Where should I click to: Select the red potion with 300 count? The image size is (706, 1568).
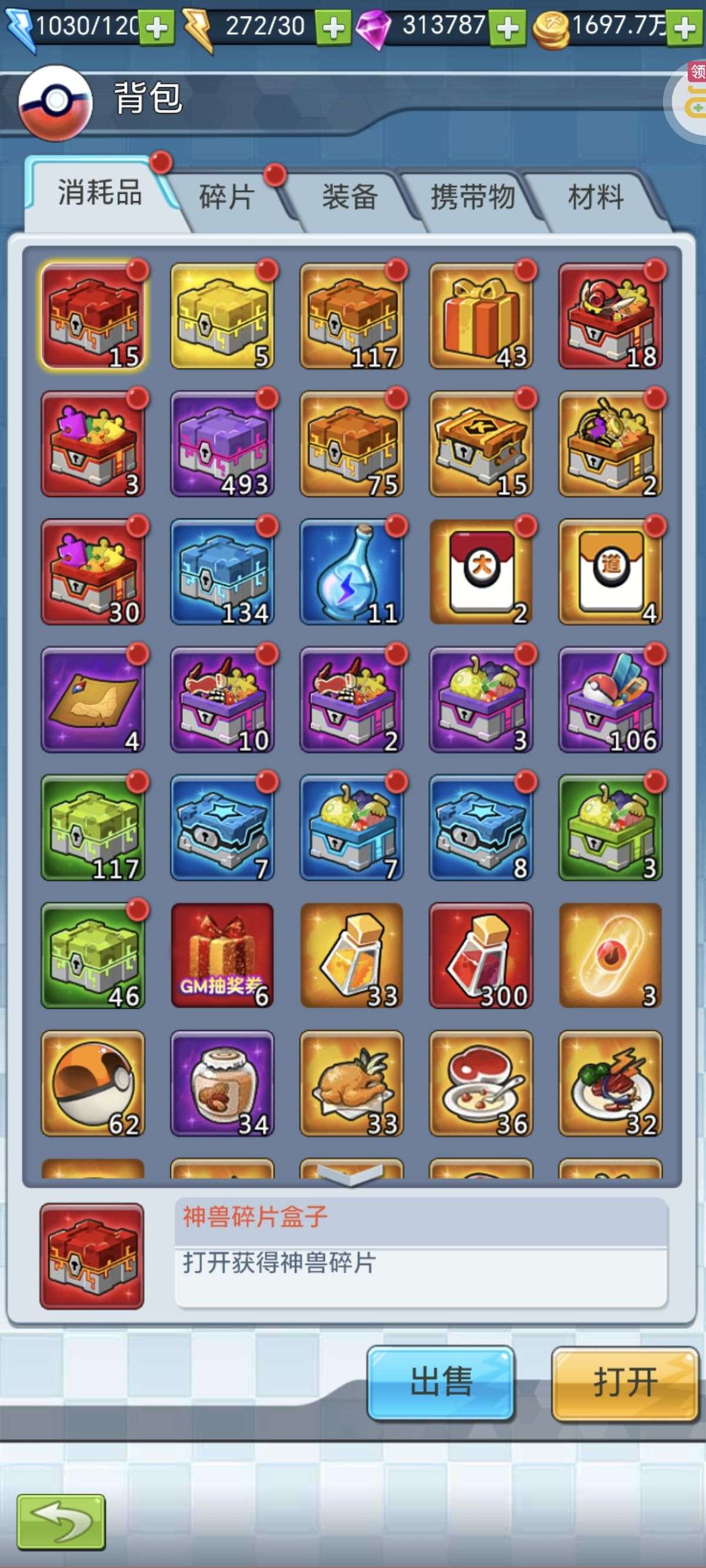pyautogui.click(x=481, y=955)
